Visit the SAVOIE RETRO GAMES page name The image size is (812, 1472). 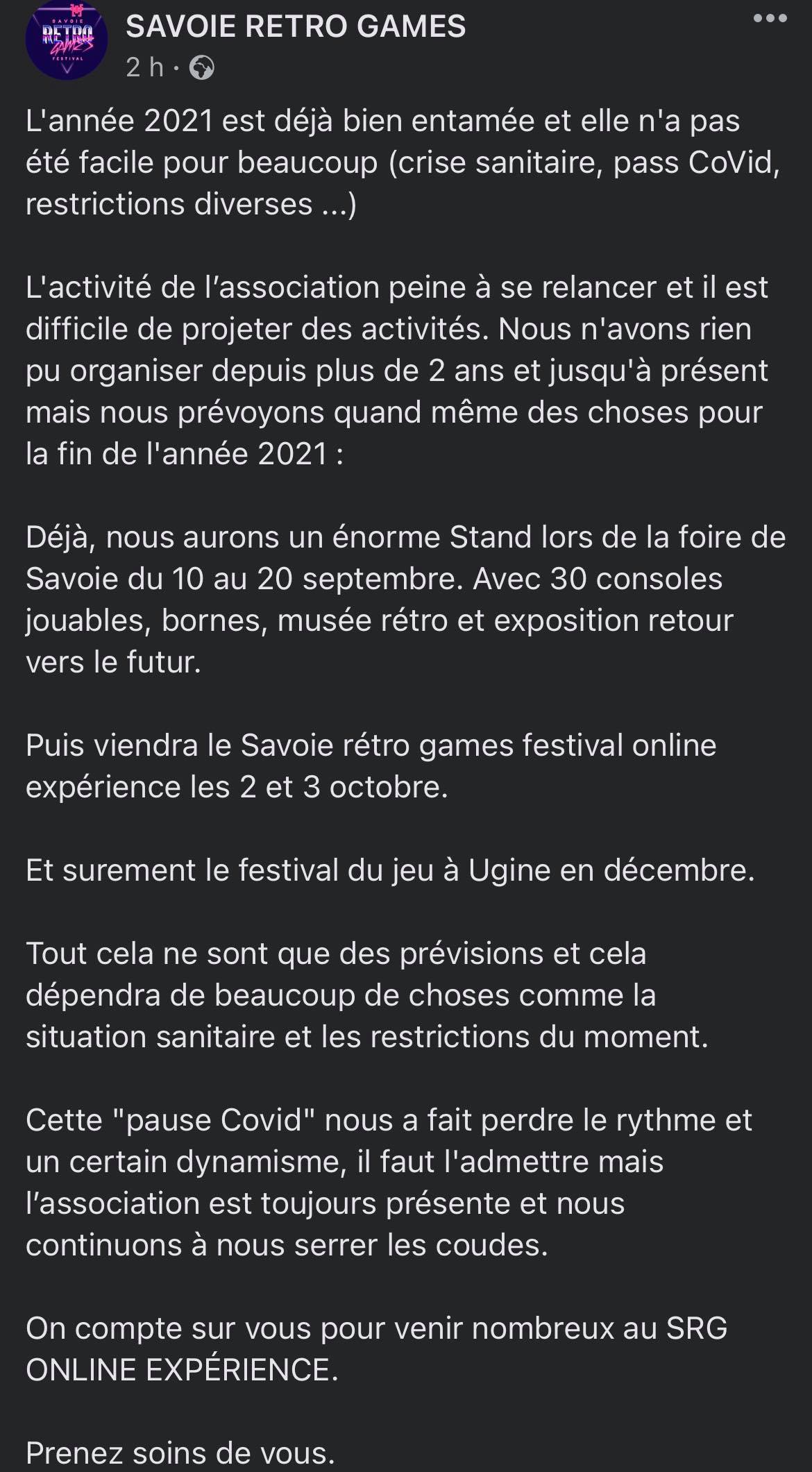click(296, 27)
